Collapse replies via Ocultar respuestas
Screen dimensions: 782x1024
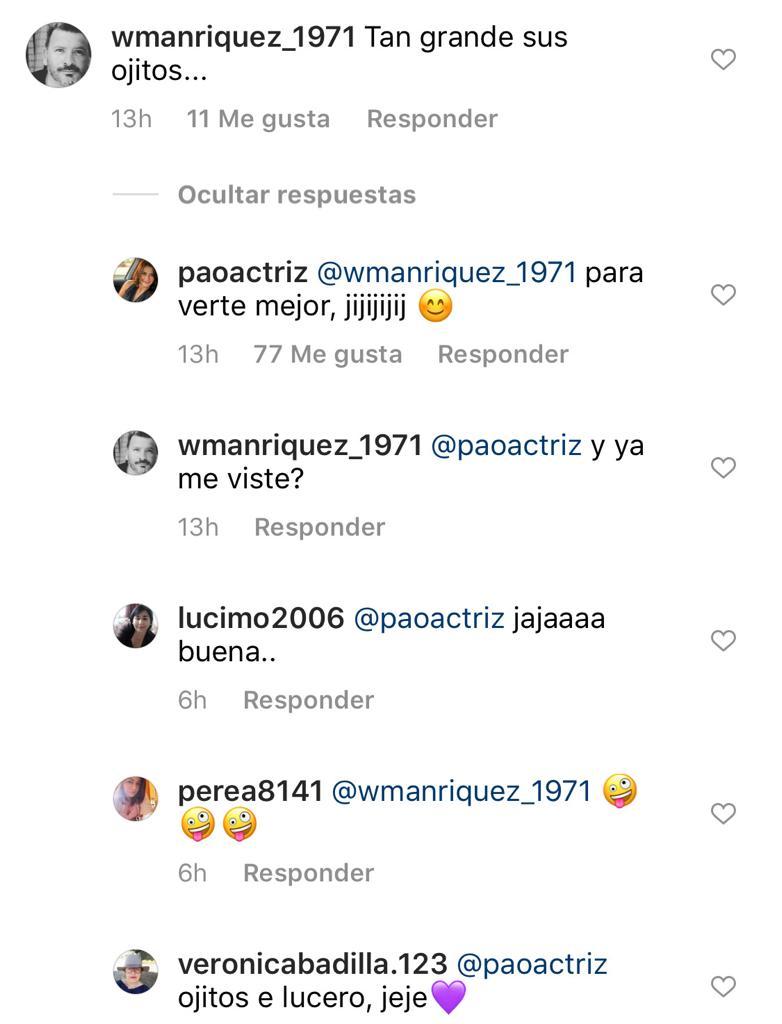(x=296, y=195)
